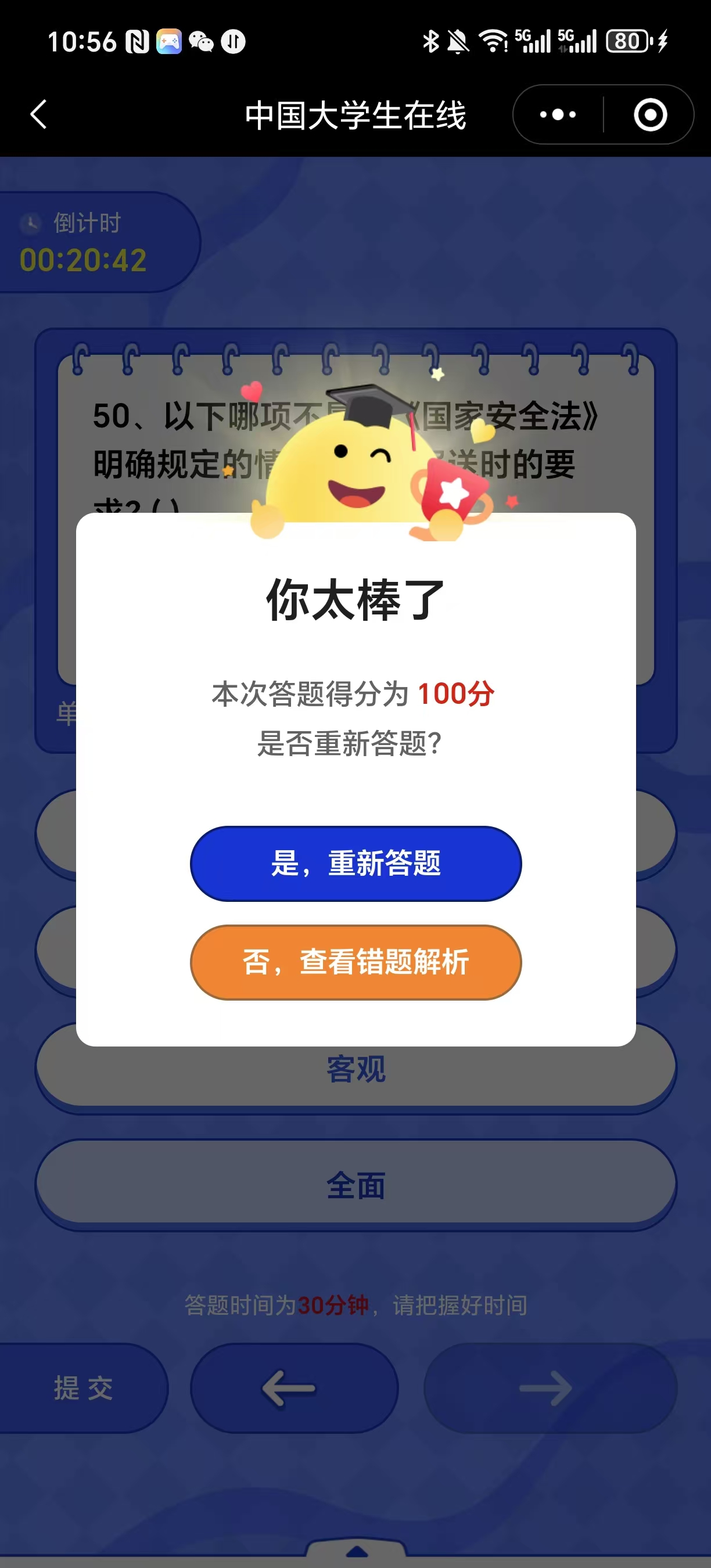The width and height of the screenshot is (711, 1568).
Task: Tap 是，重新答题 to retake the quiz
Action: point(355,863)
